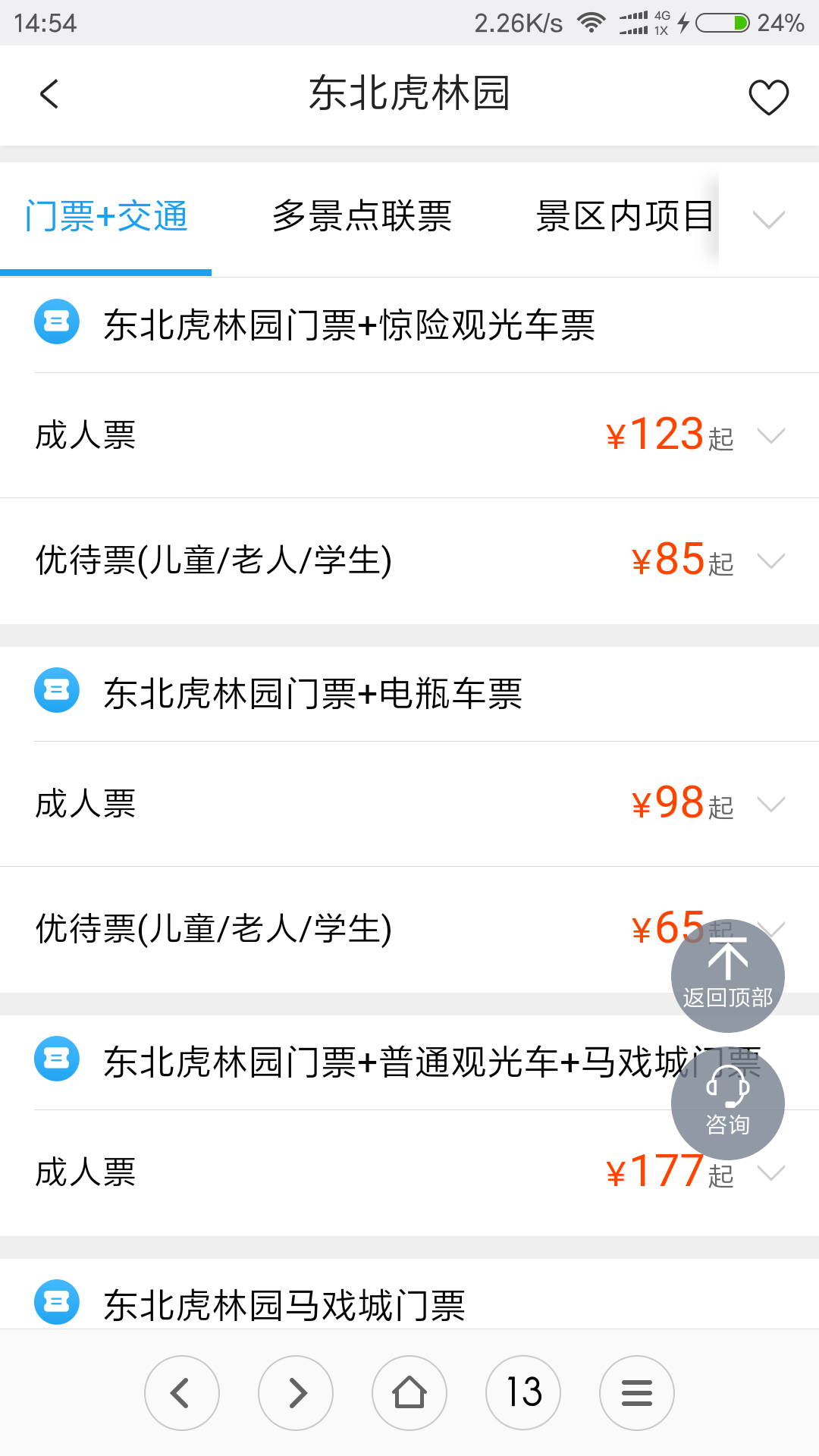Open 咨询 customer service button
This screenshot has height=1456, width=819.
[x=728, y=1103]
